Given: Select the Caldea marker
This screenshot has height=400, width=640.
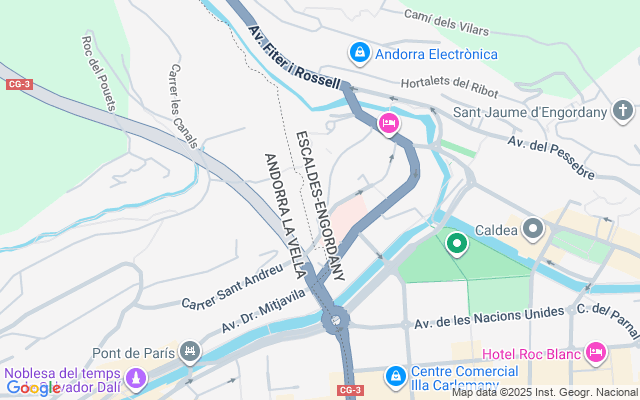Looking at the screenshot, I should [x=534, y=229].
